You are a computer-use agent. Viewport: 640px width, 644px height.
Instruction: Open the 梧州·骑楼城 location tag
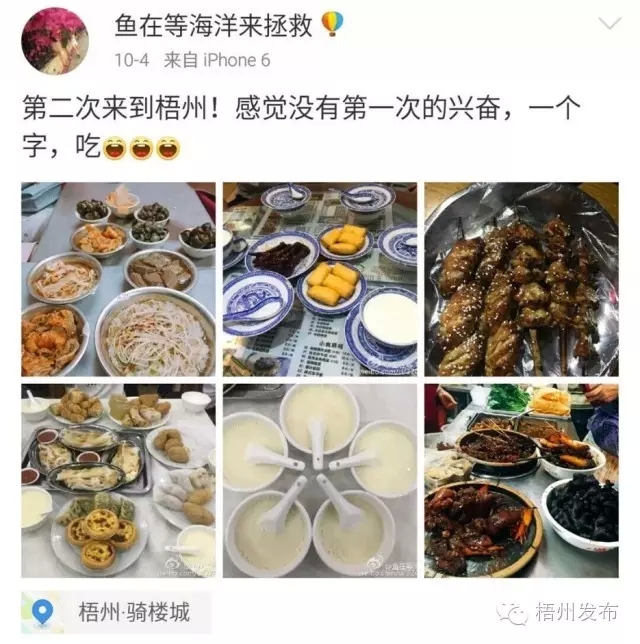click(125, 611)
